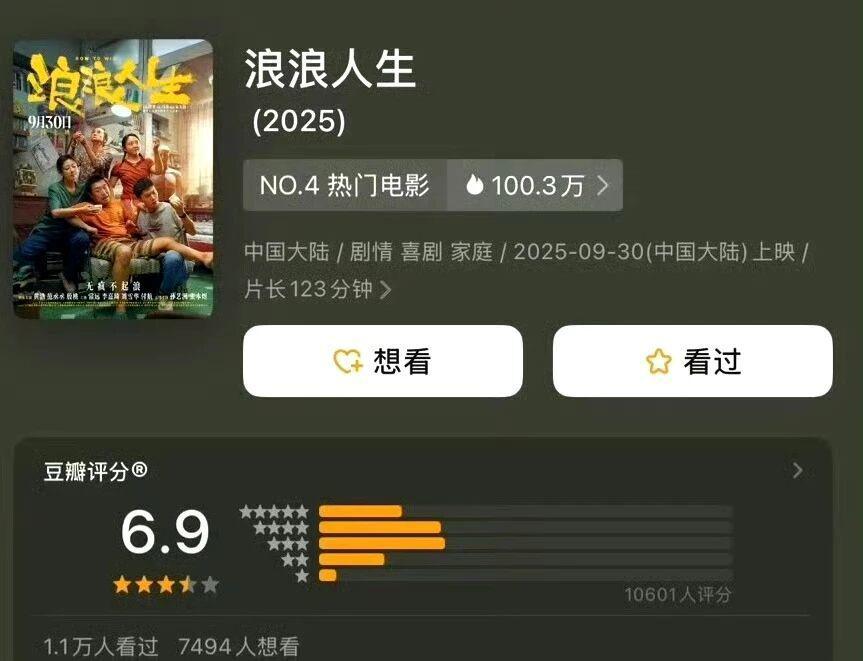Open the NO.4 热门电影 ranking chip
The image size is (863, 661).
pyautogui.click(x=344, y=185)
